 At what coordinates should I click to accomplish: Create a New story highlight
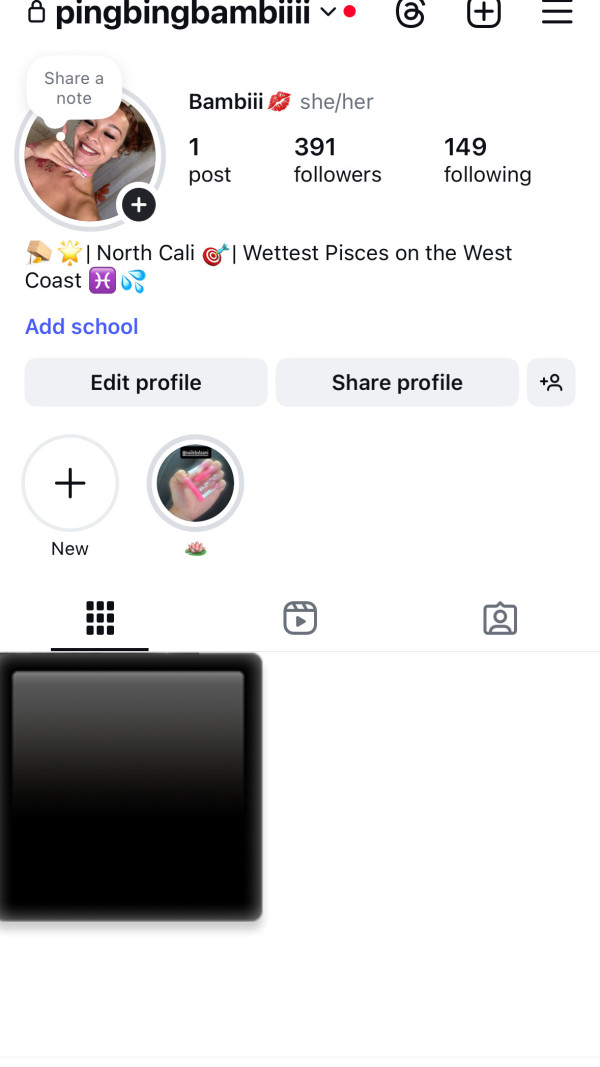(70, 484)
